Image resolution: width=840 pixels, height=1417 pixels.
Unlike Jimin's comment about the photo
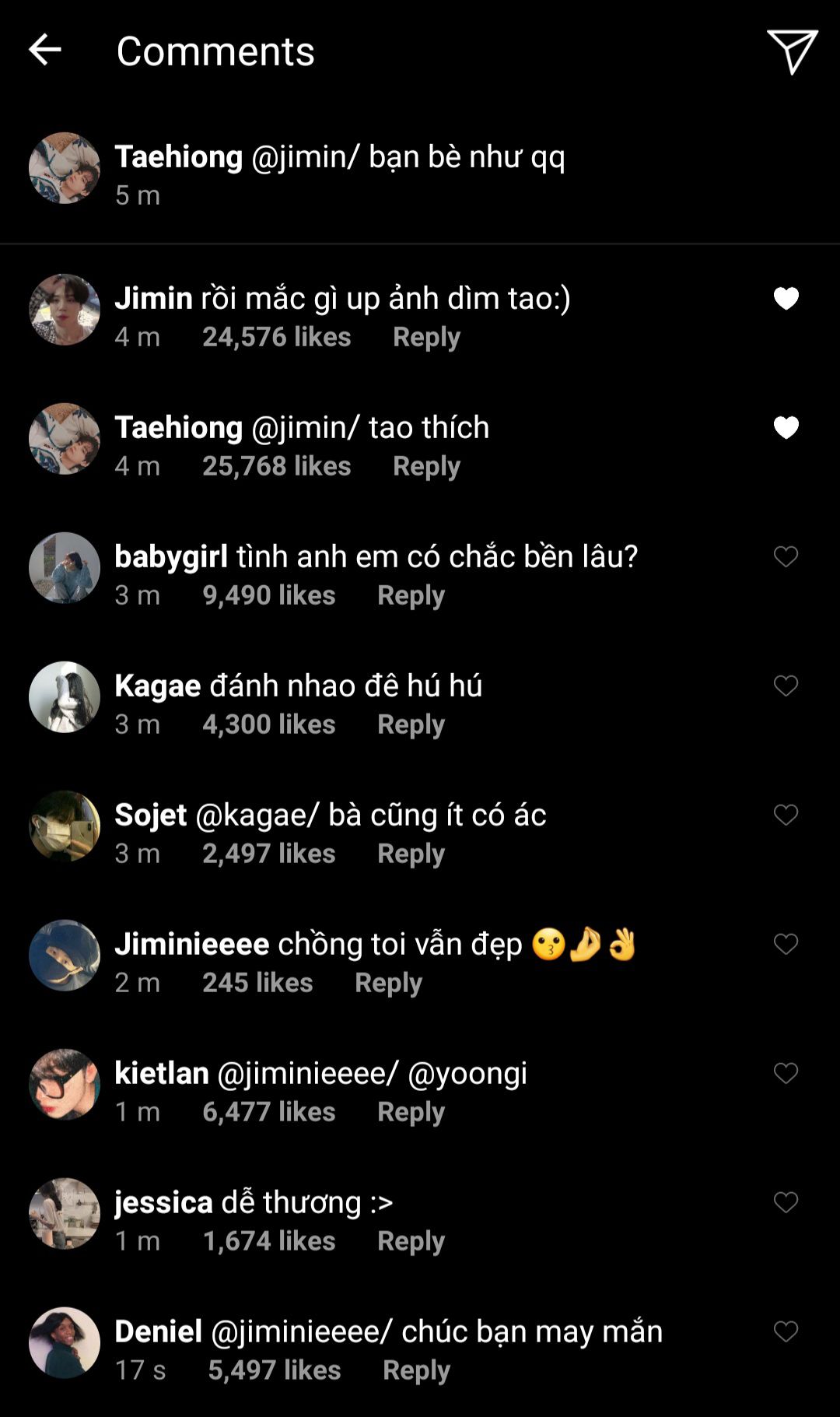[x=786, y=299]
